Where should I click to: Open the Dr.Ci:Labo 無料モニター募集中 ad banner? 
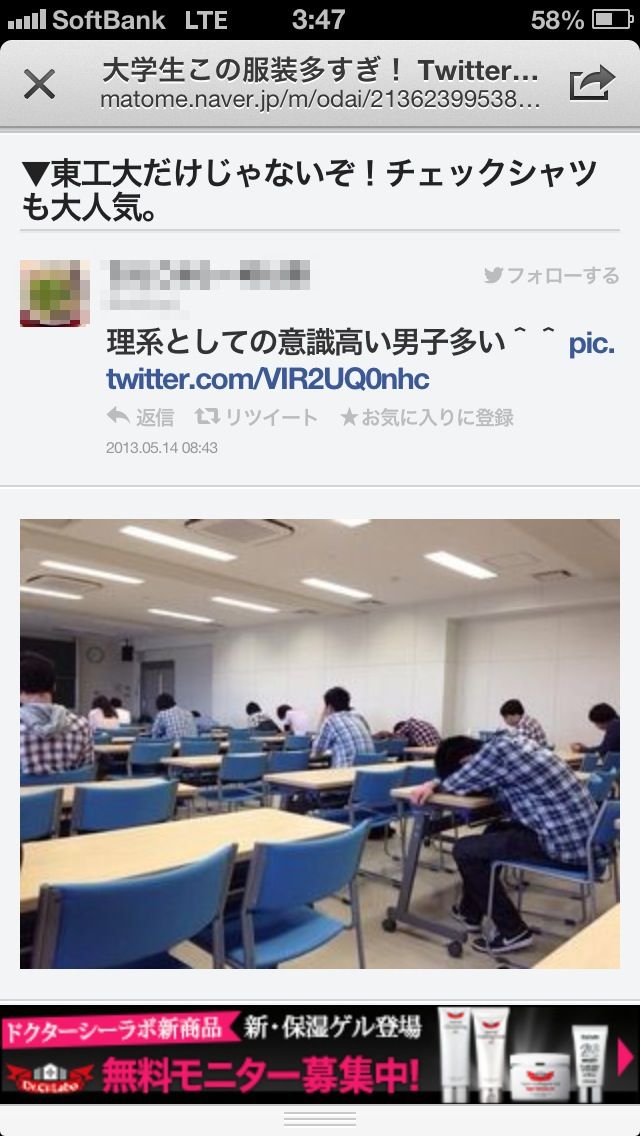click(320, 1054)
